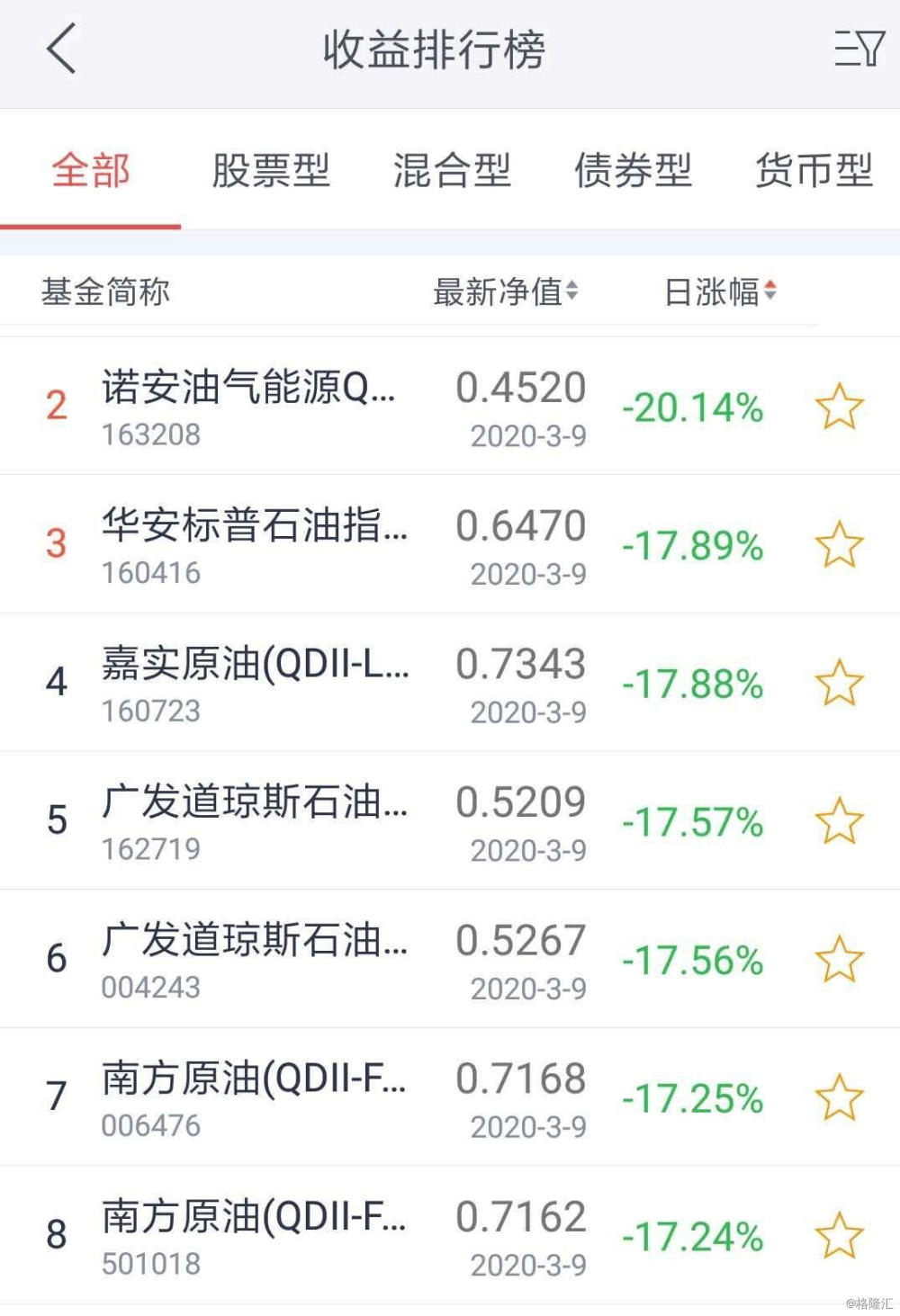Select the 全部 tab
900x1316 pixels.
coord(91,170)
